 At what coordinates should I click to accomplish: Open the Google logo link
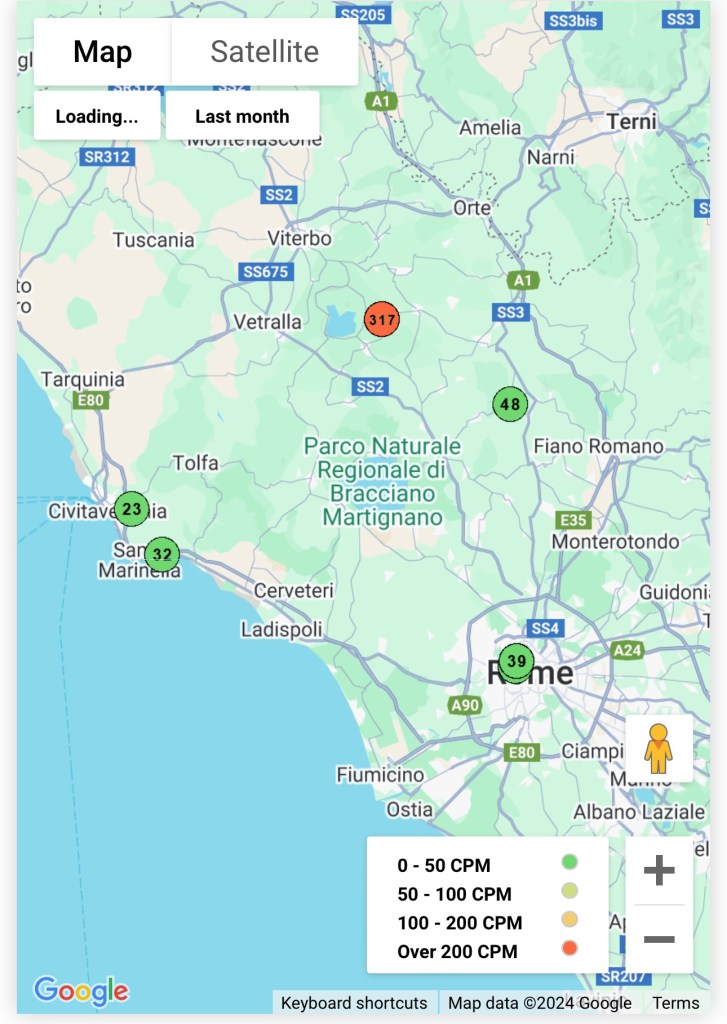coord(81,990)
